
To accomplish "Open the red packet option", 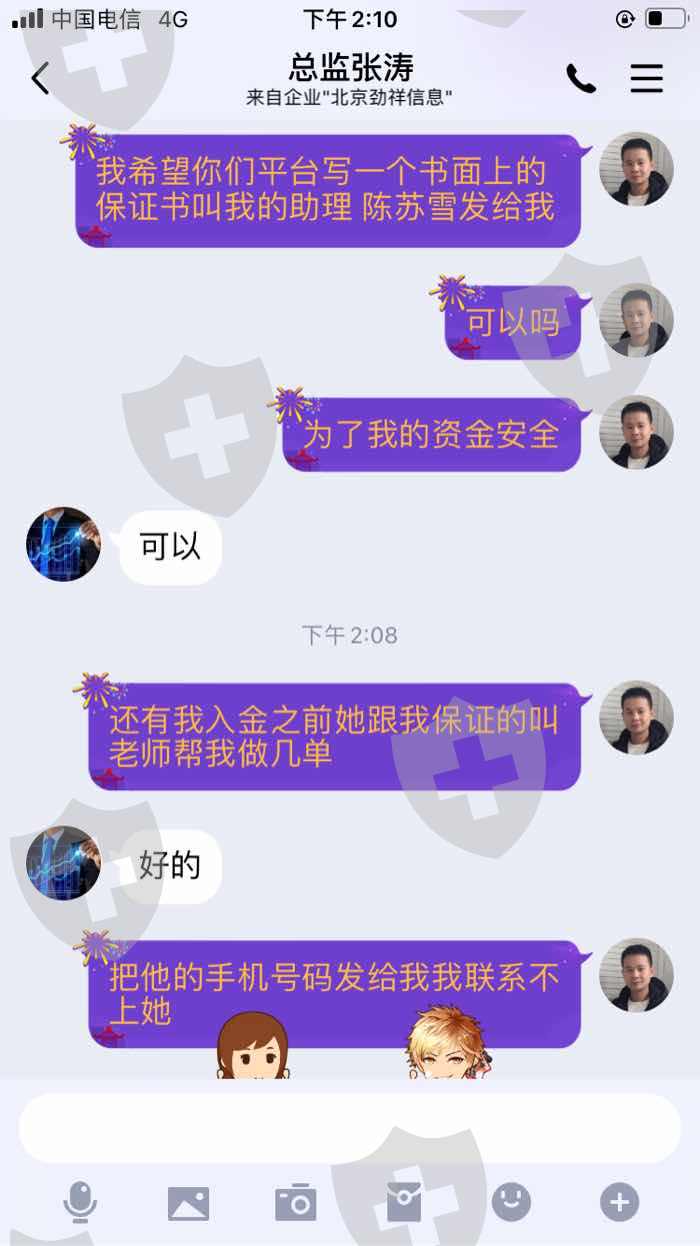I will tap(404, 1202).
